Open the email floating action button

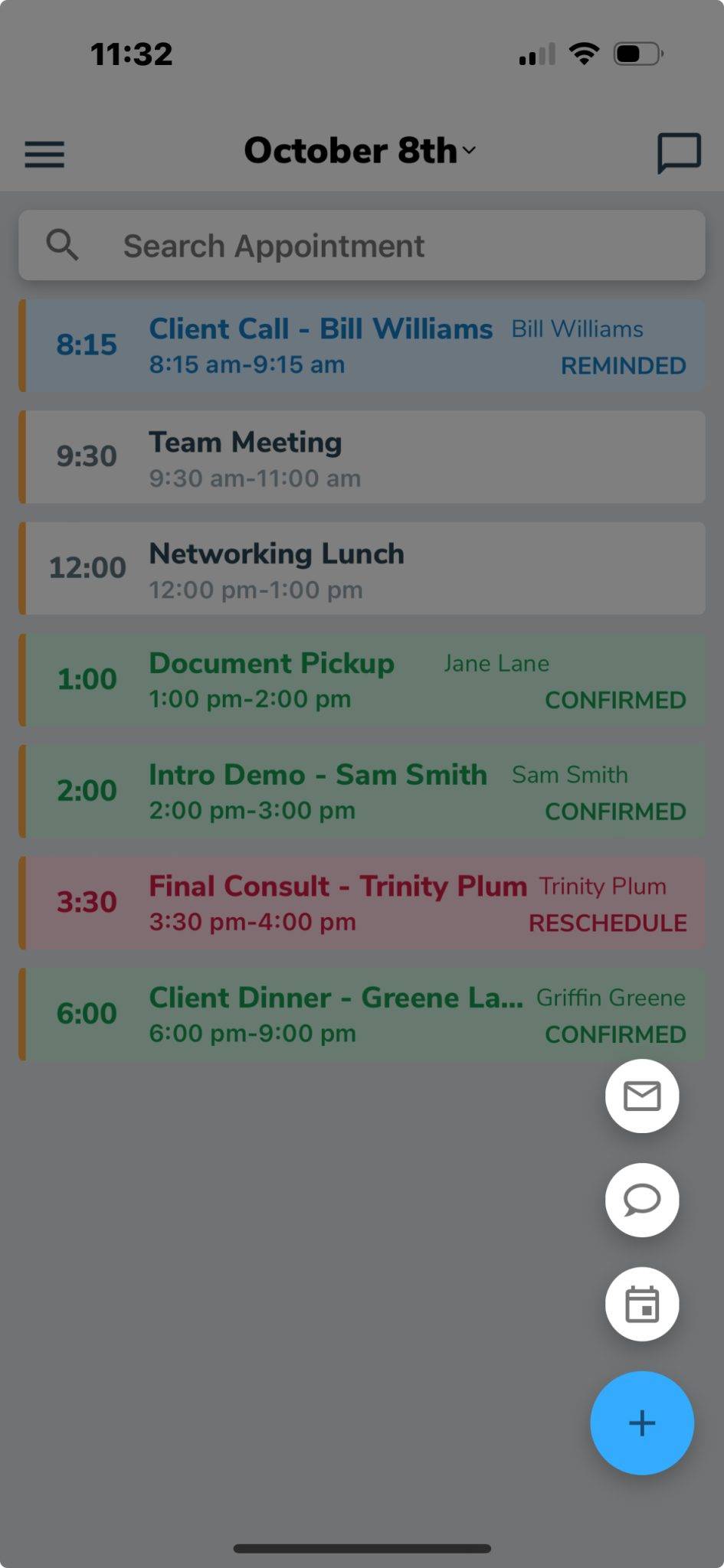(x=642, y=1096)
